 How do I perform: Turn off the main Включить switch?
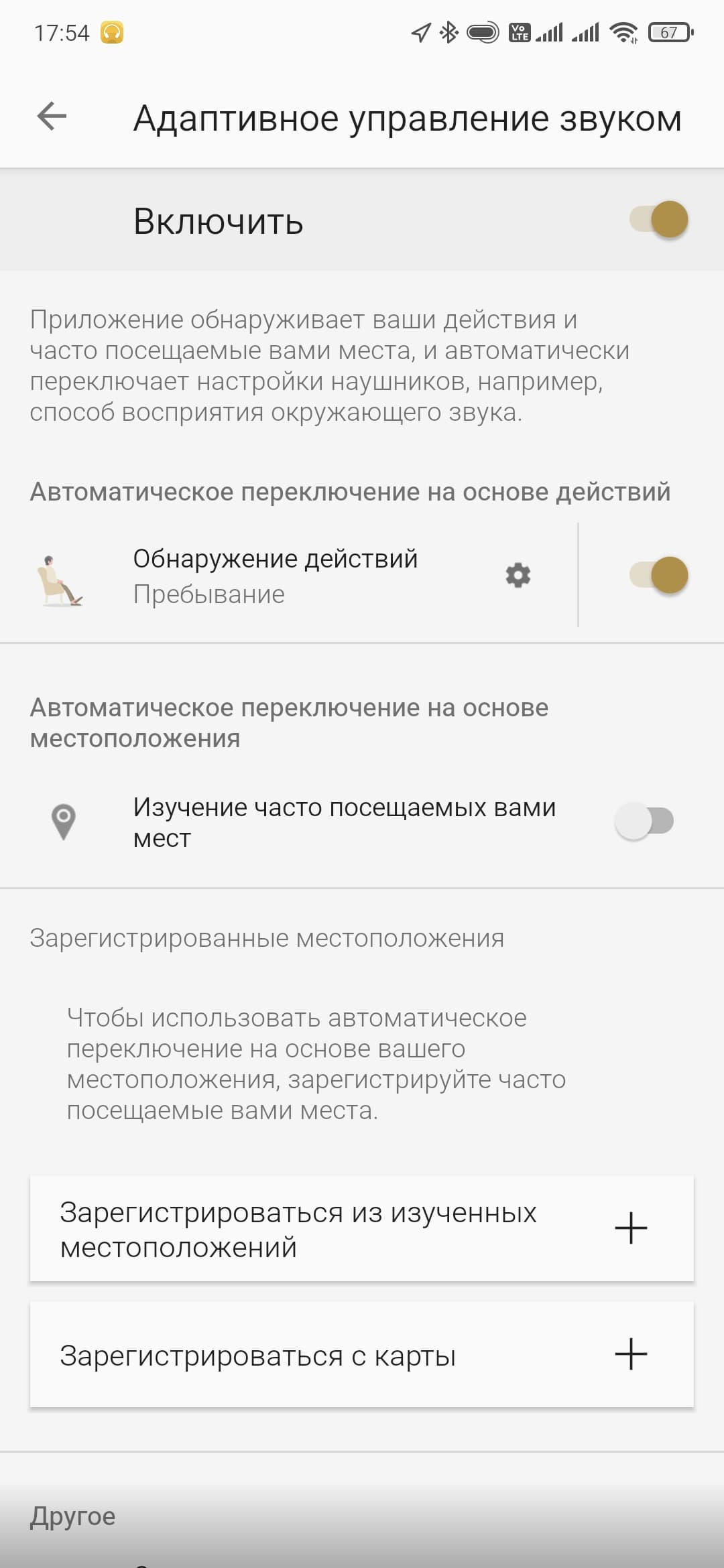(x=658, y=220)
